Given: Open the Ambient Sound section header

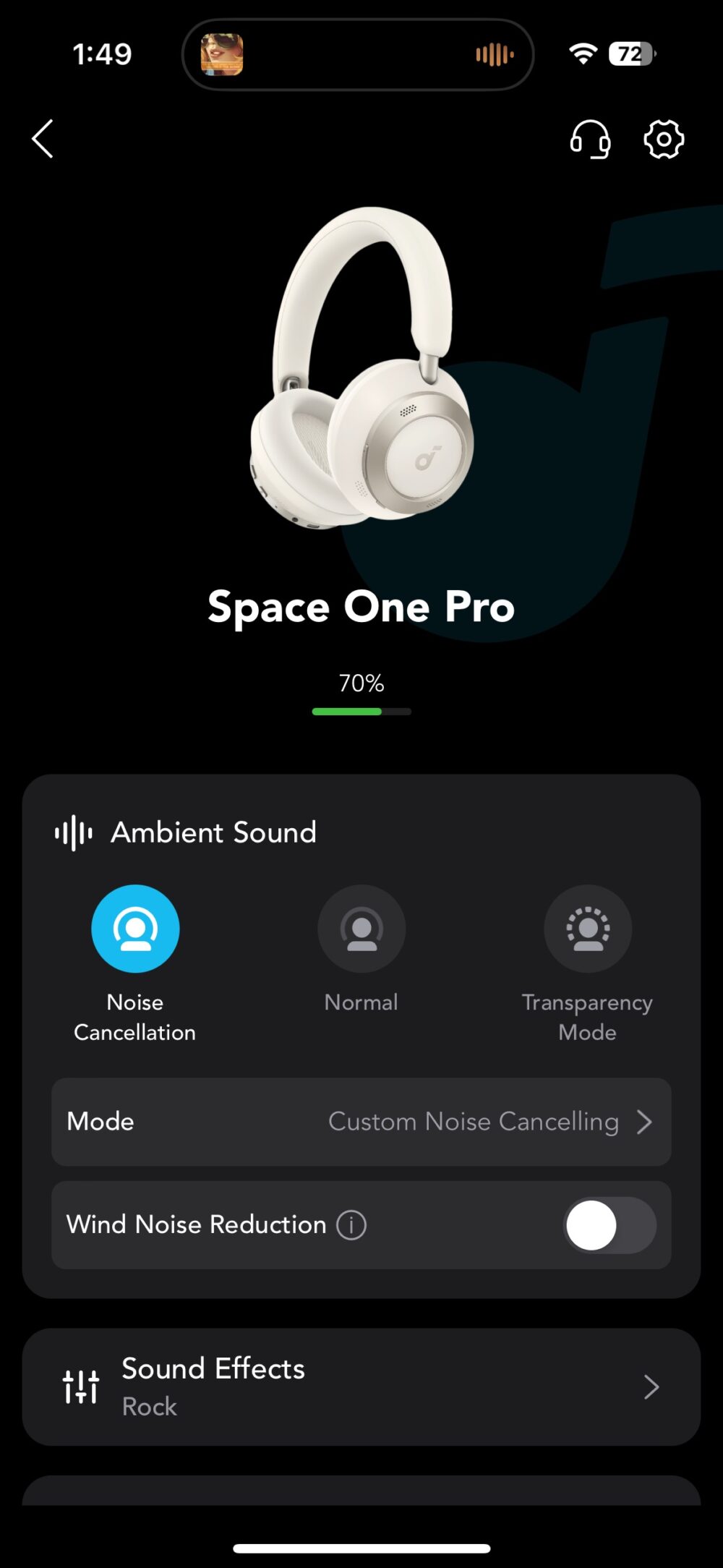Looking at the screenshot, I should 213,832.
